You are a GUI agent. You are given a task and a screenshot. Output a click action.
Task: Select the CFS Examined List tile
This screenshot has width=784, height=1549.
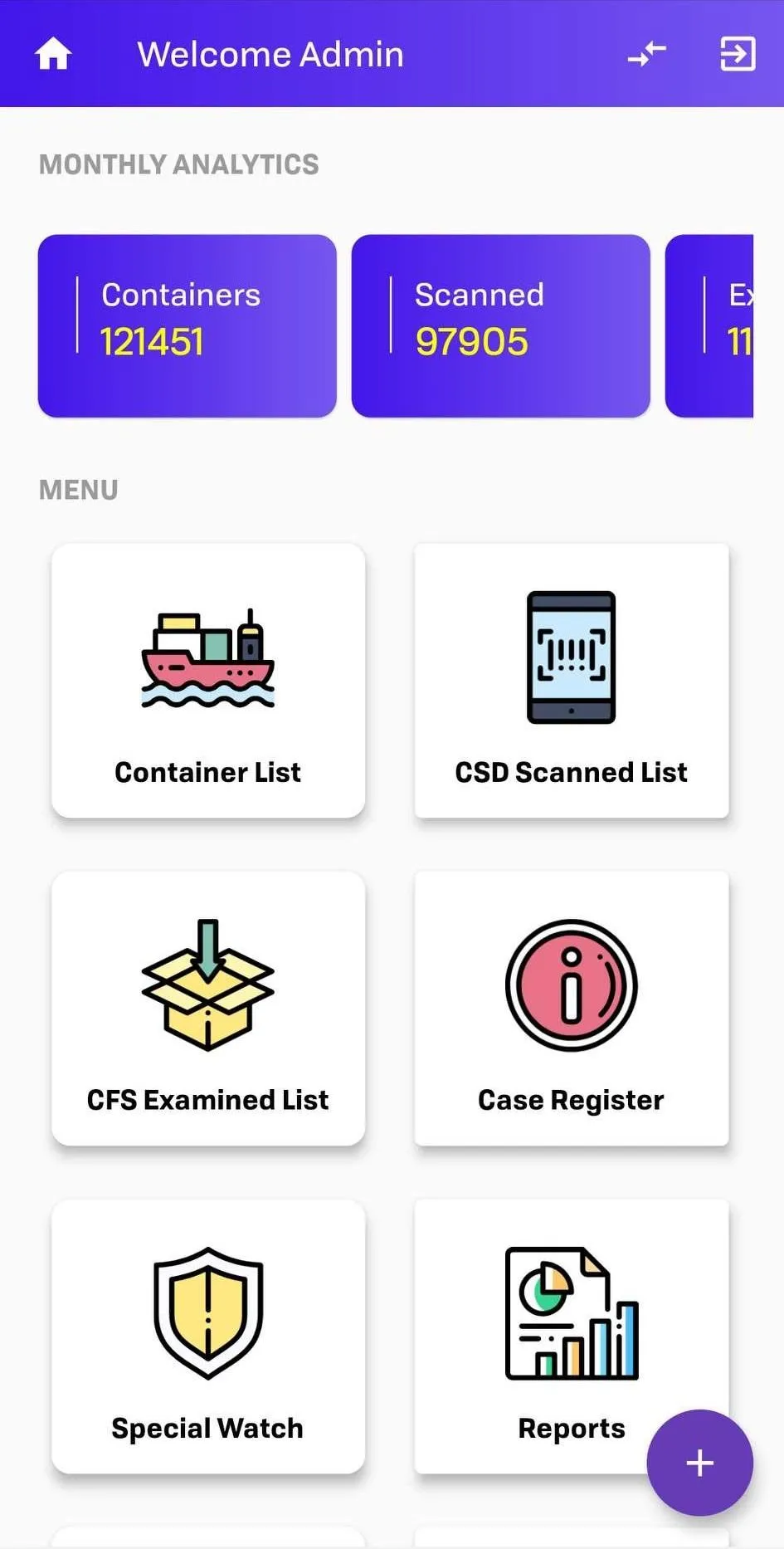pos(208,1009)
